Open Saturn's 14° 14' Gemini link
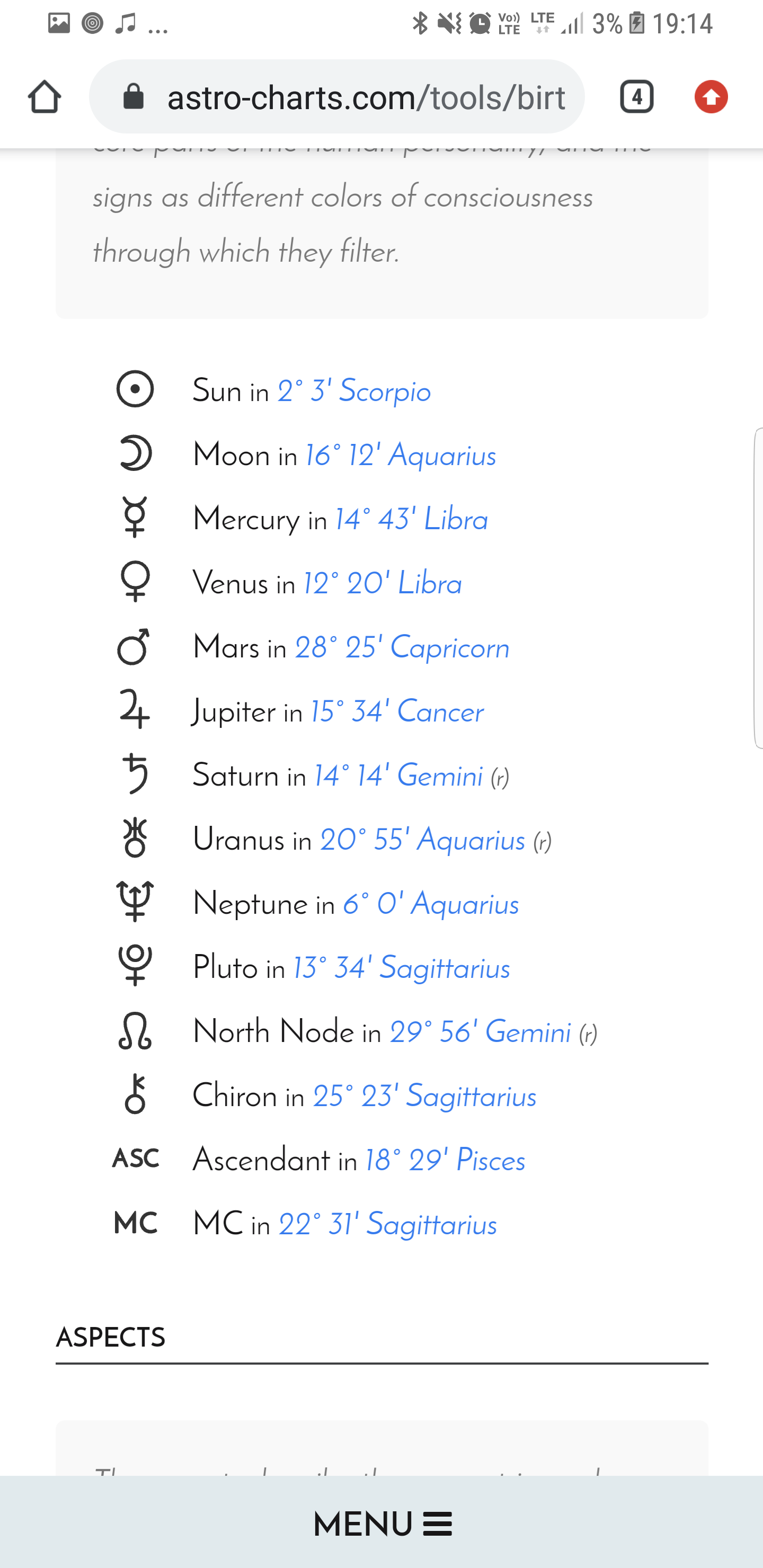 (x=398, y=776)
